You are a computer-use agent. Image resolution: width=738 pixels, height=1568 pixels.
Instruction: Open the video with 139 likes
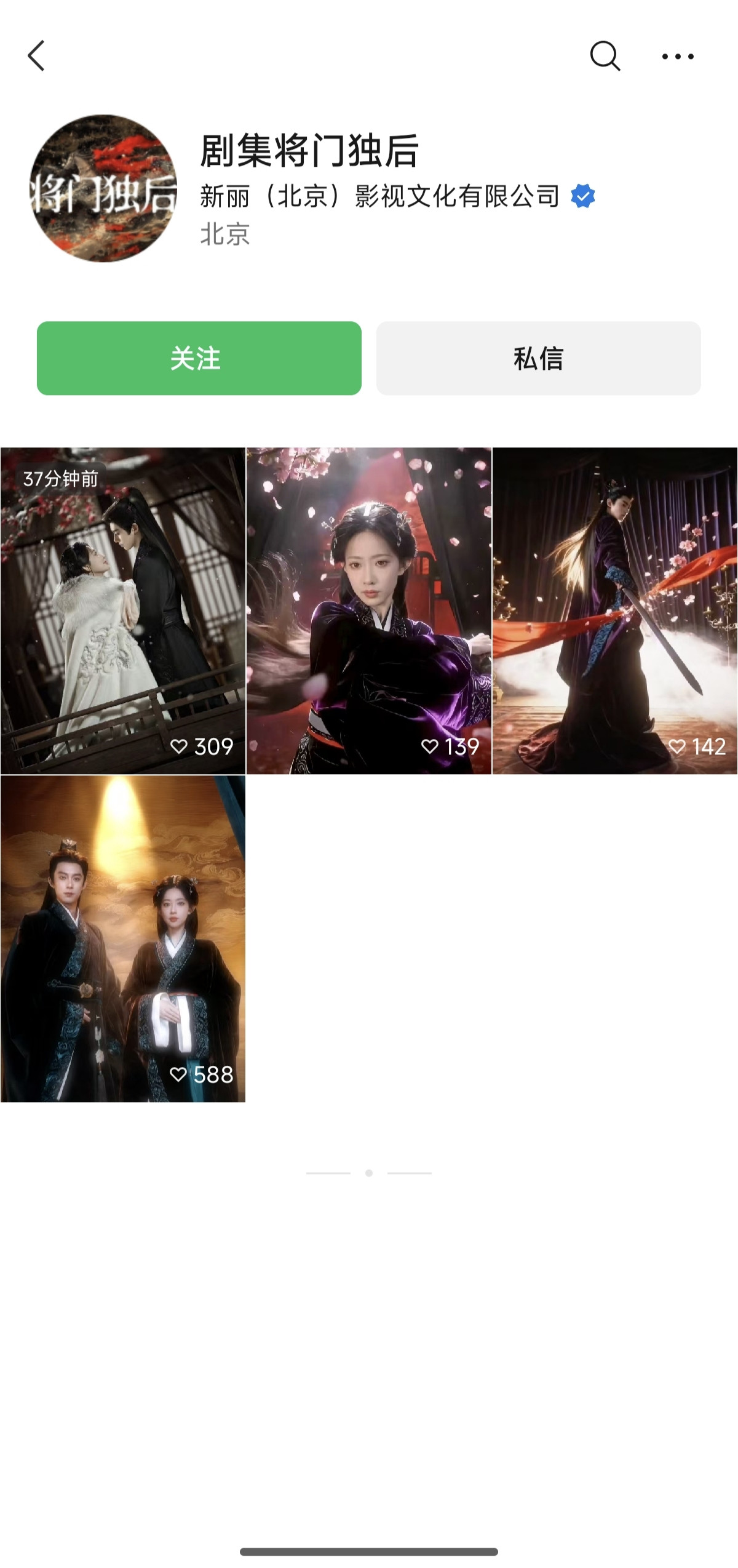(x=369, y=610)
